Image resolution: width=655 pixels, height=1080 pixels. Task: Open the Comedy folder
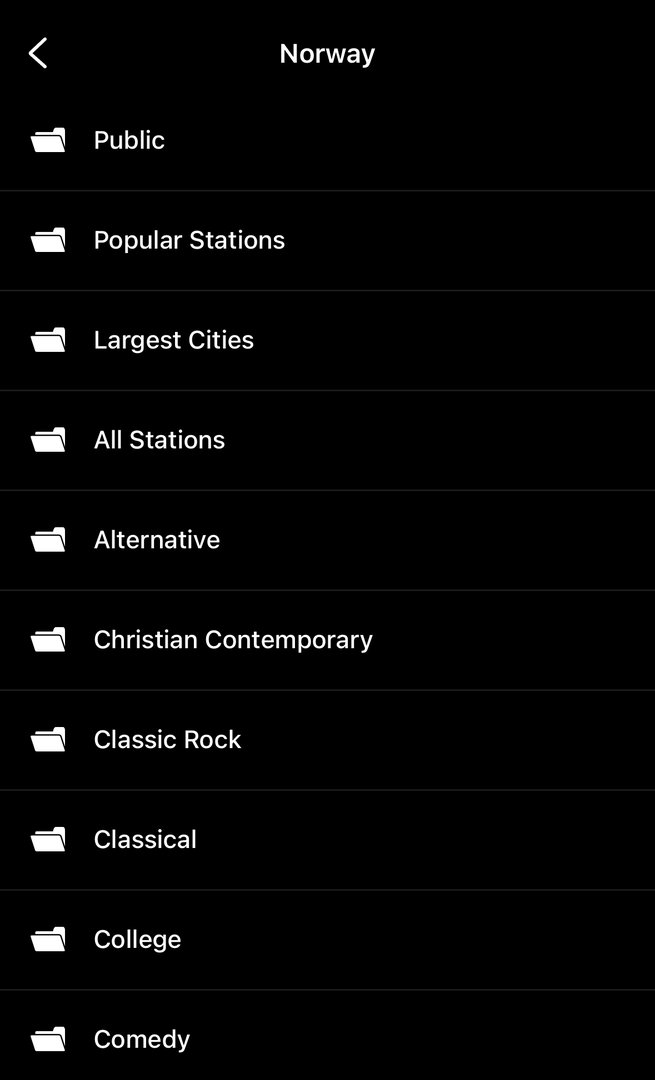(x=141, y=1040)
